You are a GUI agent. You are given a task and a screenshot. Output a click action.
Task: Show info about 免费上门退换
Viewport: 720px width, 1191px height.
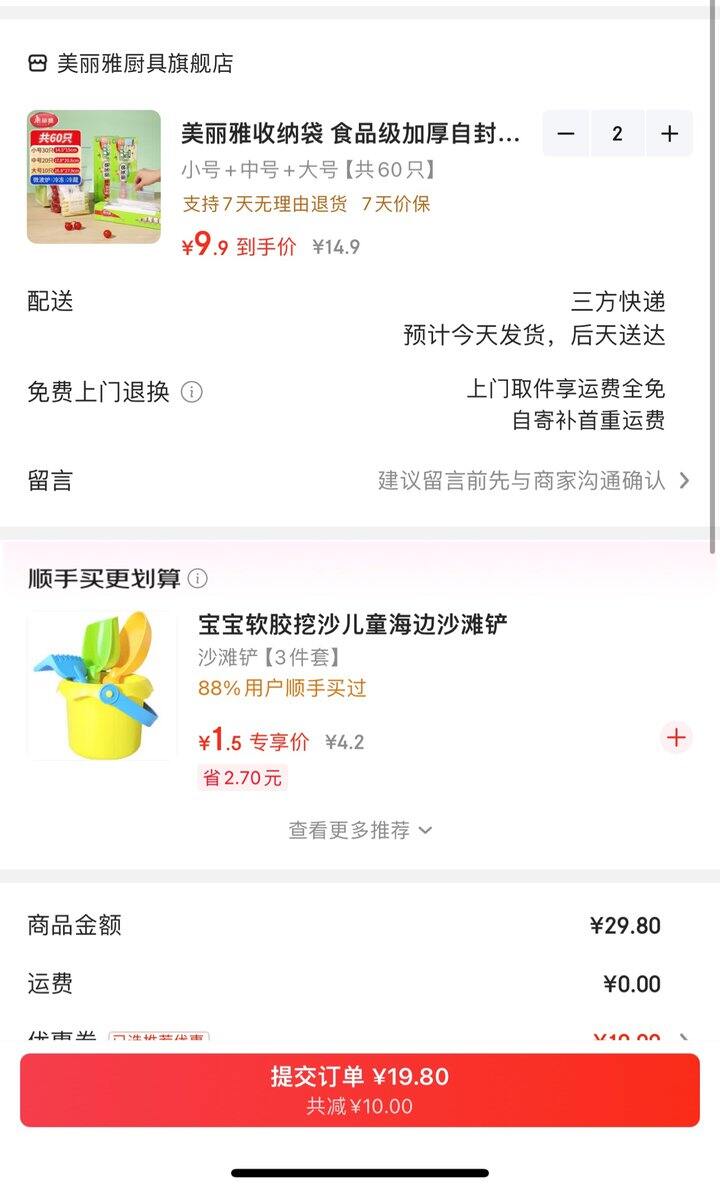click(191, 392)
